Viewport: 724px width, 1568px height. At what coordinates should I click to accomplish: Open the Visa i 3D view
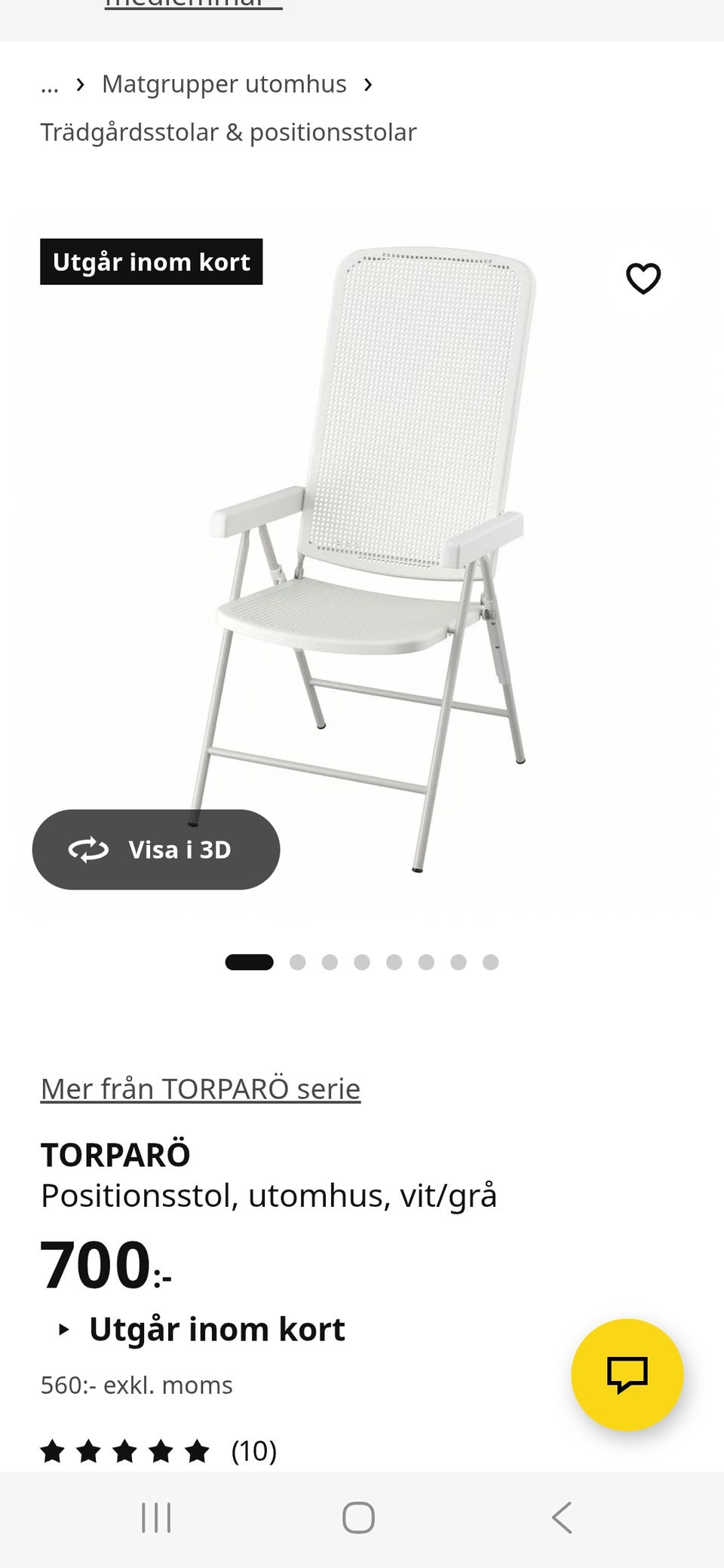156,850
